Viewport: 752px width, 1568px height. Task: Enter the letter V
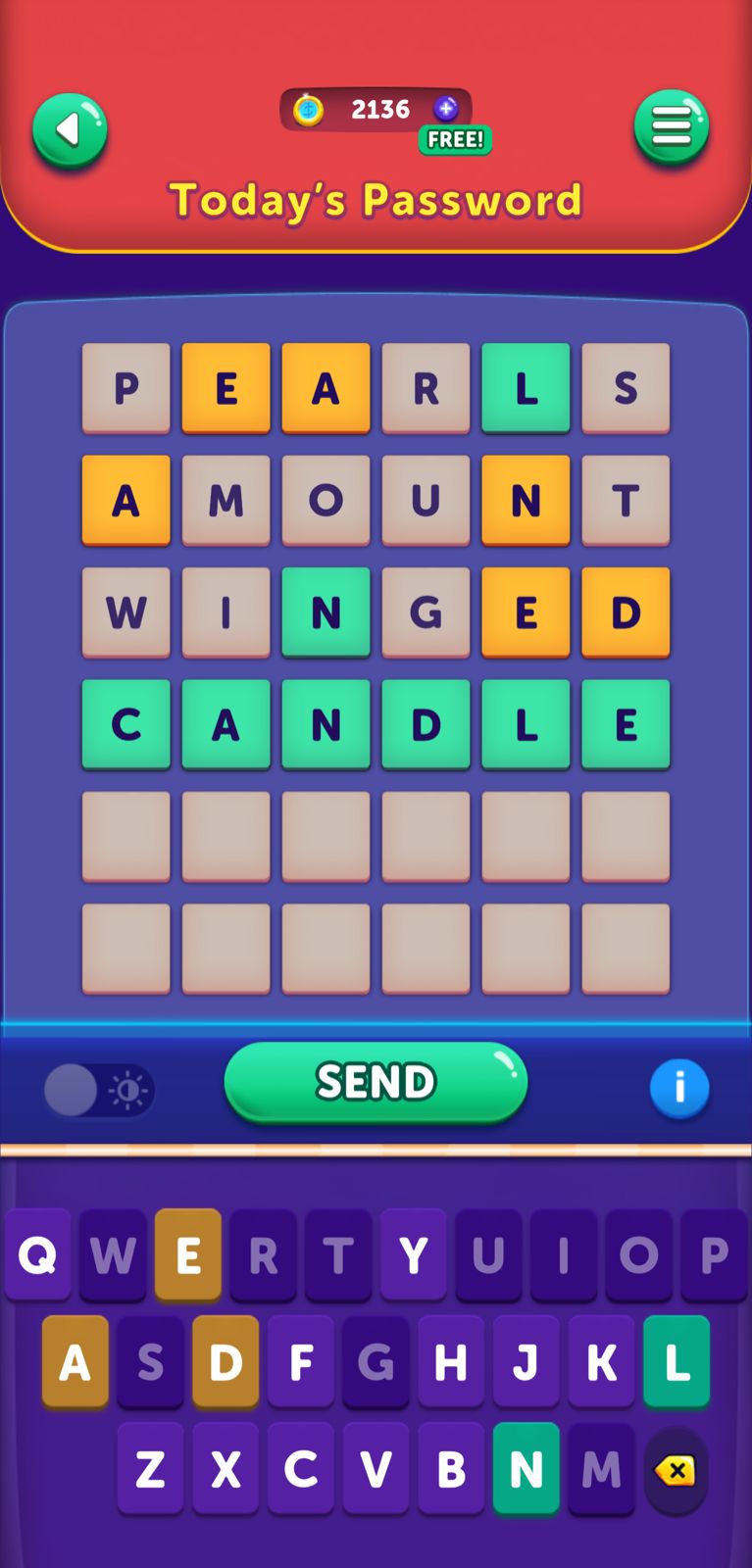376,1468
